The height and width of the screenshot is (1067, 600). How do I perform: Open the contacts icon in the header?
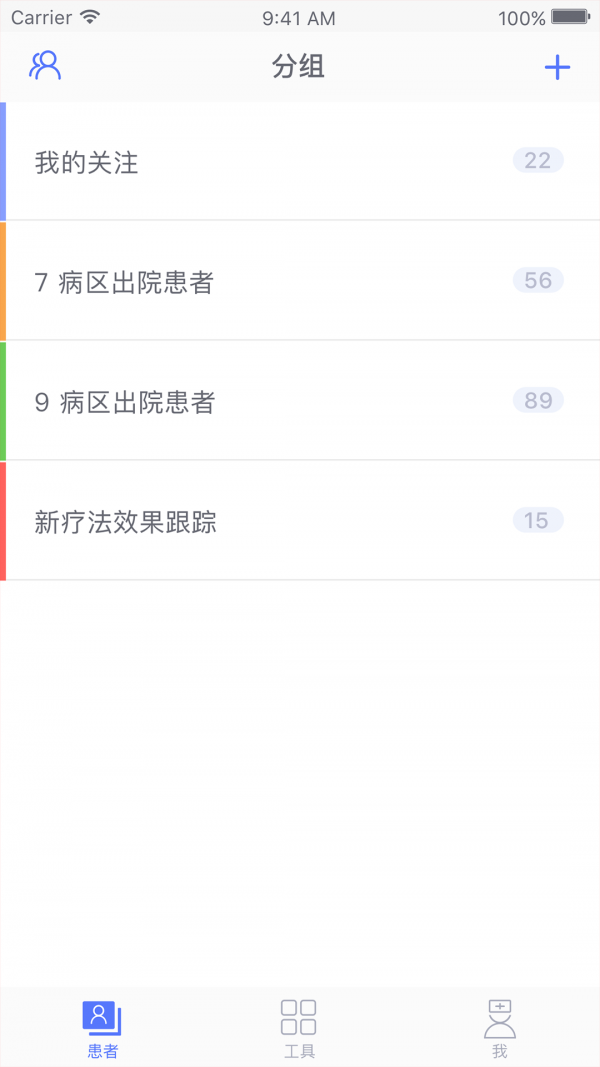click(45, 66)
